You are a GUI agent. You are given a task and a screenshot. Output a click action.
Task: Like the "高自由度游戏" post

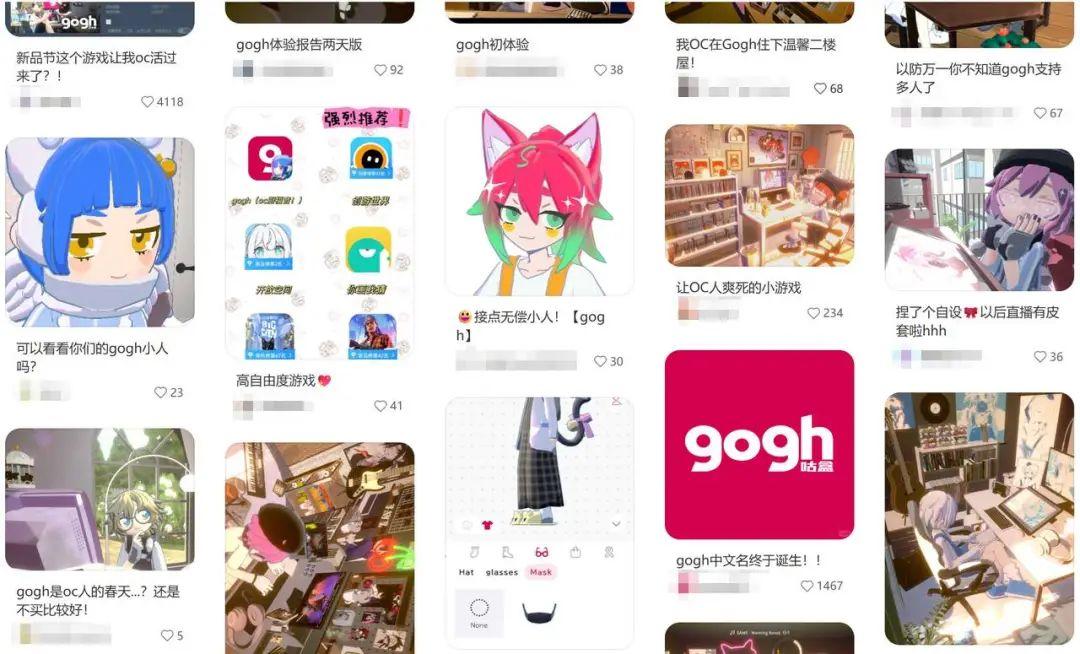click(380, 406)
